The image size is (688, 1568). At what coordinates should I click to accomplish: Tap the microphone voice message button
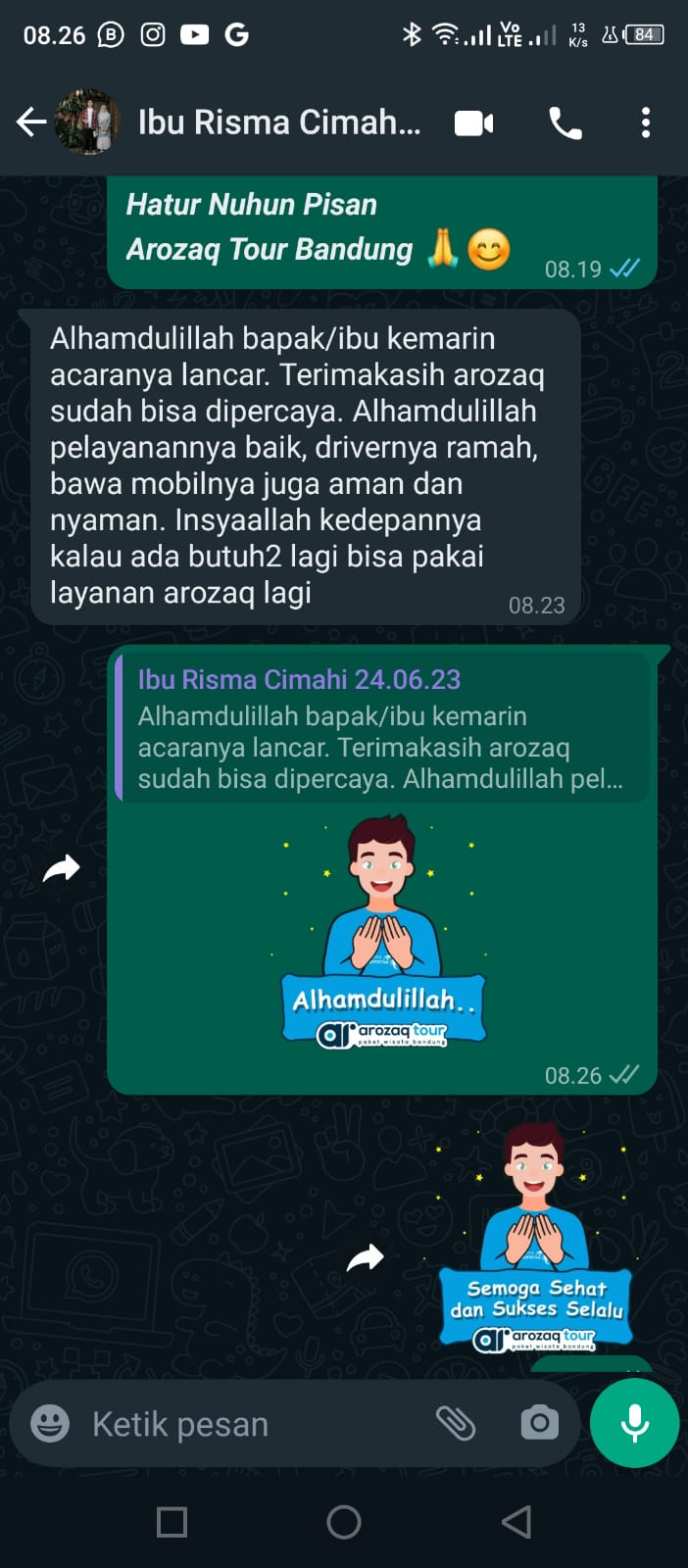click(634, 1423)
